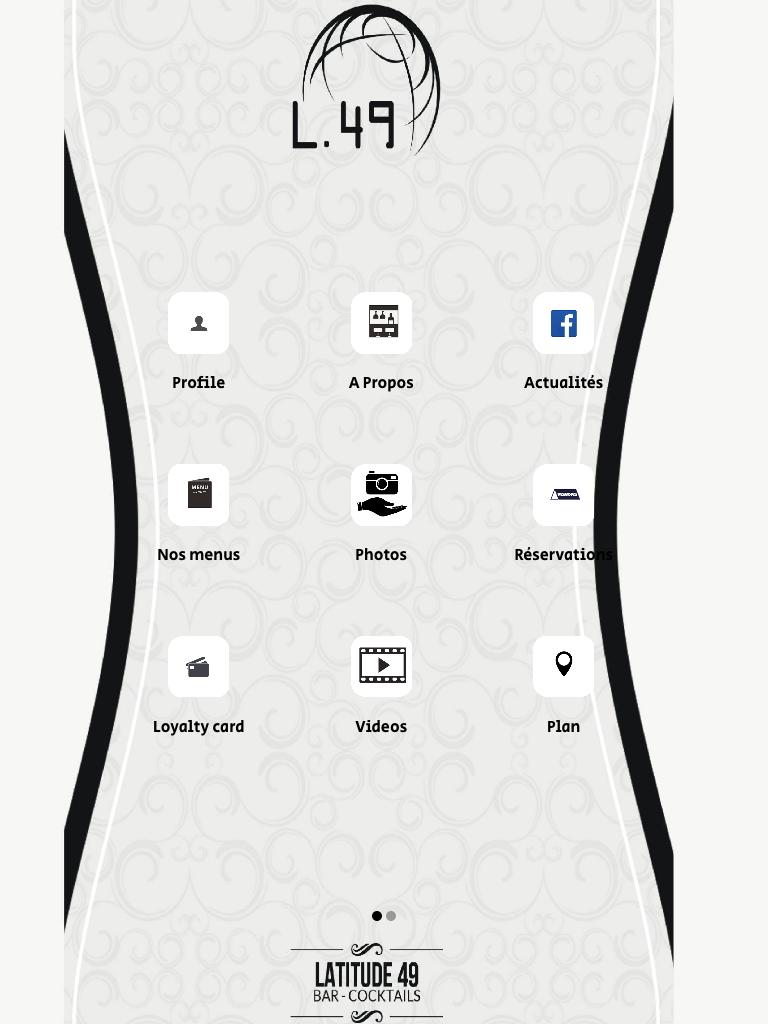The image size is (768, 1024).
Task: Show the Loyalty card
Action: tap(198, 667)
